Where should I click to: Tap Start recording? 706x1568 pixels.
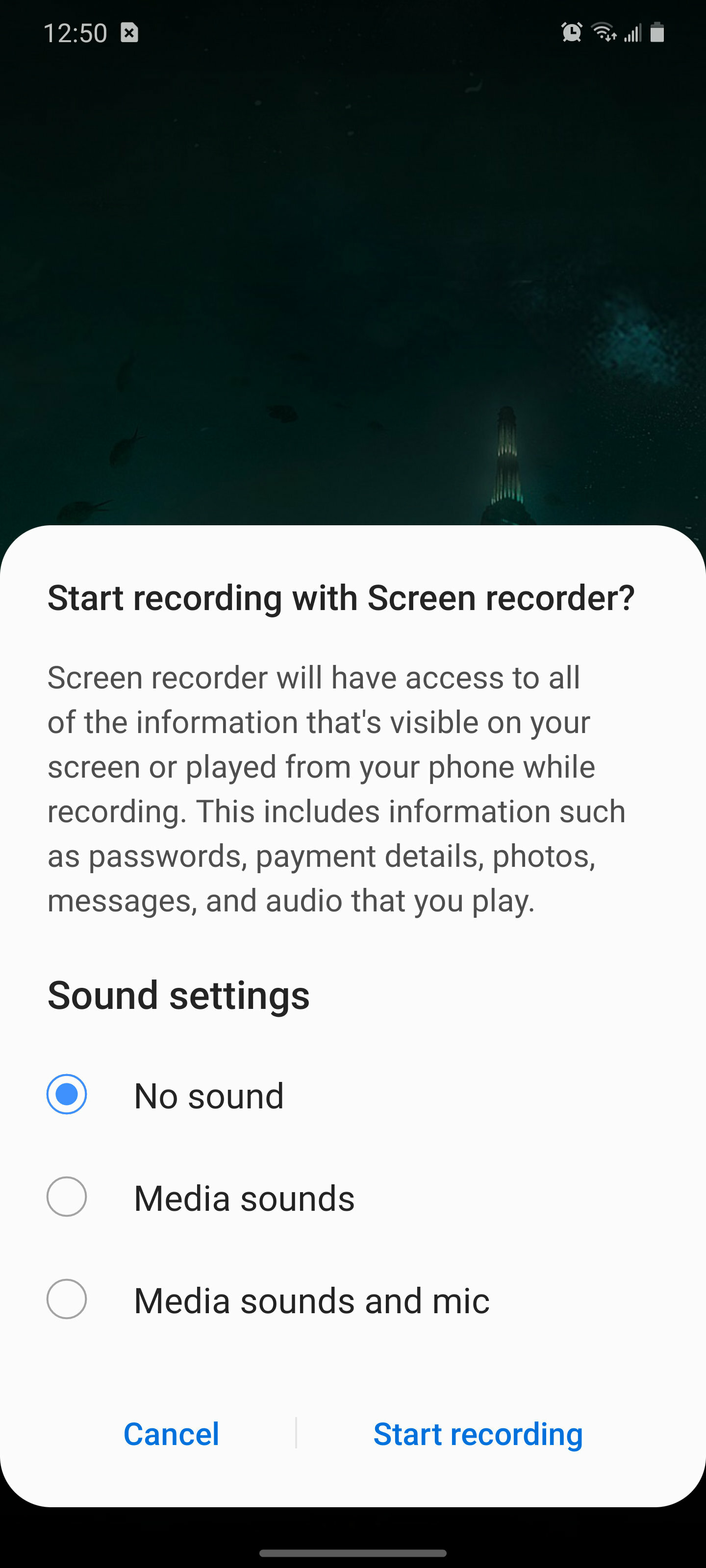click(478, 1433)
